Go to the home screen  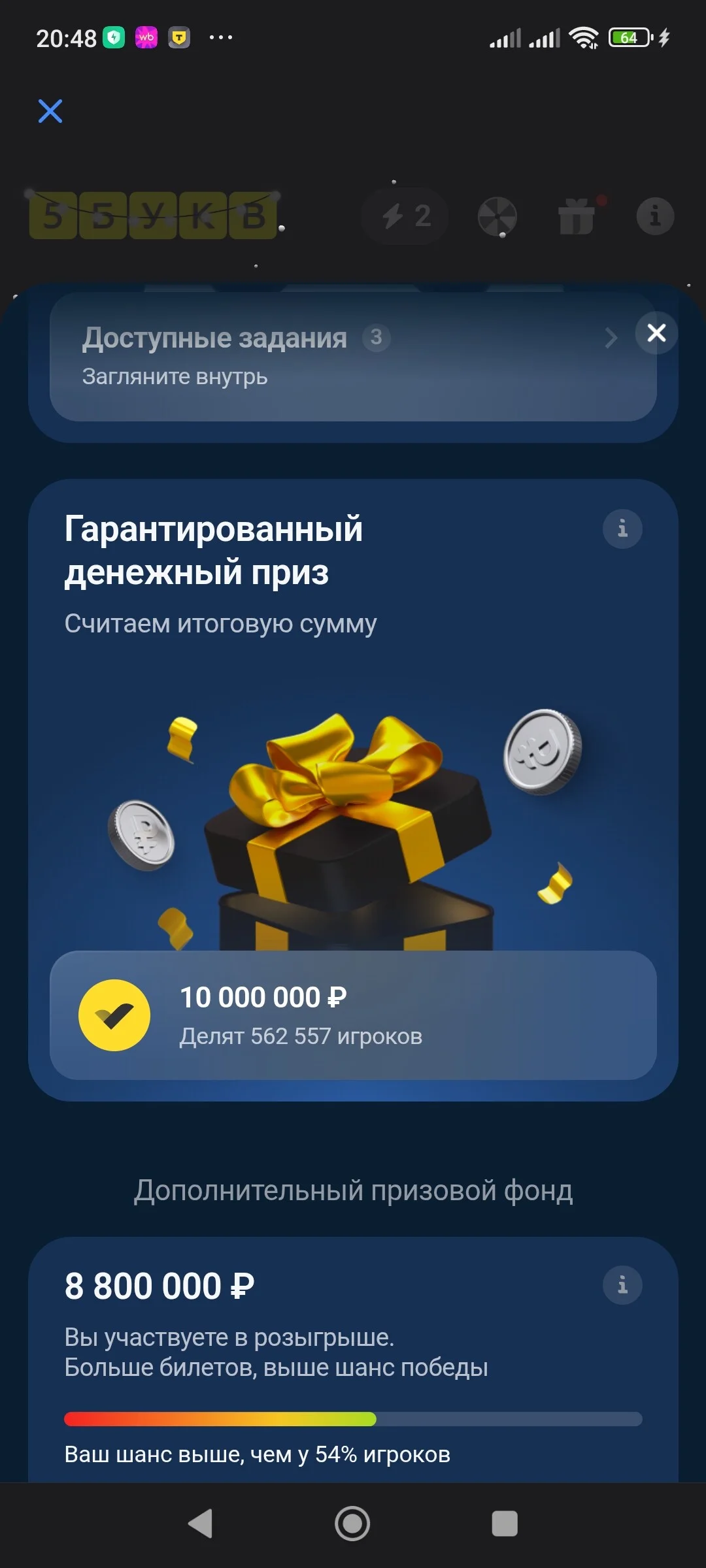click(x=352, y=1524)
